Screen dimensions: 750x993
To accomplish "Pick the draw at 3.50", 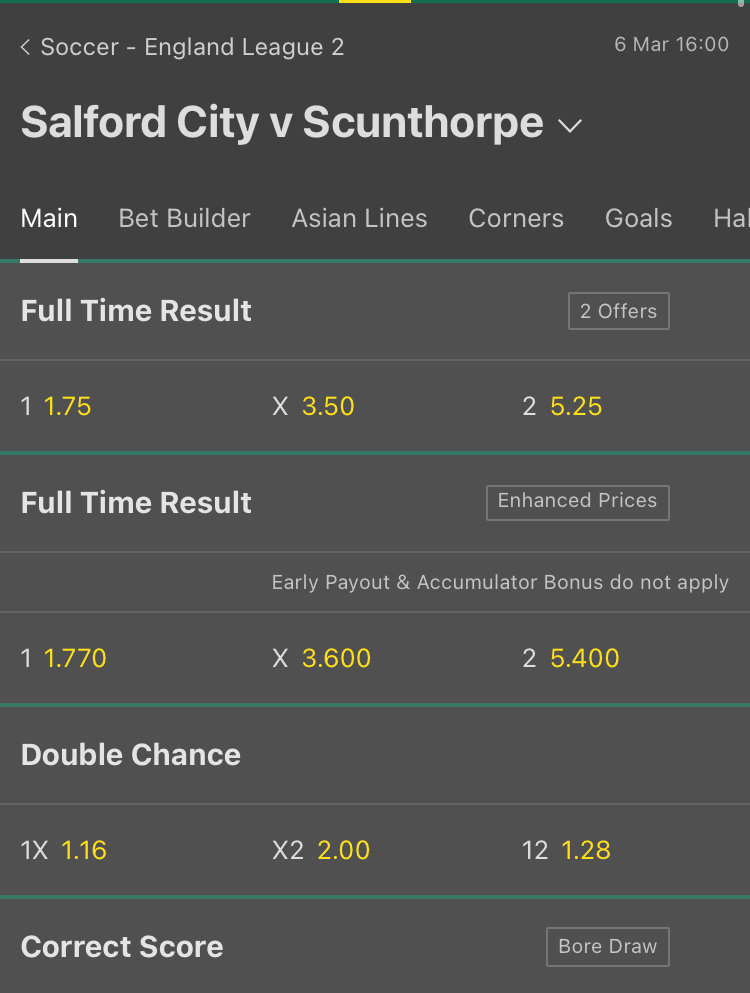I will [328, 407].
